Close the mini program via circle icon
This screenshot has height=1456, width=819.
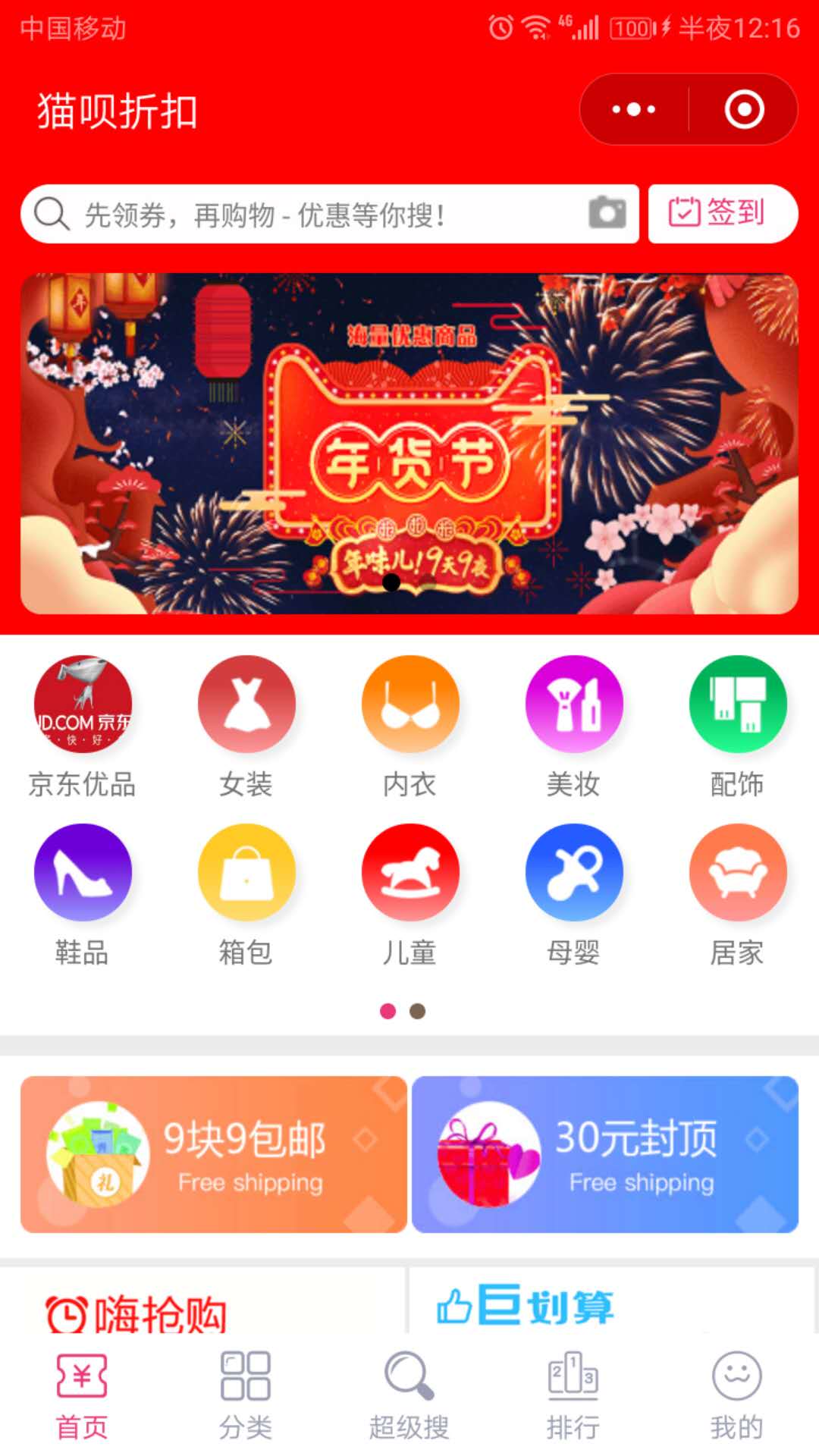pos(744,109)
